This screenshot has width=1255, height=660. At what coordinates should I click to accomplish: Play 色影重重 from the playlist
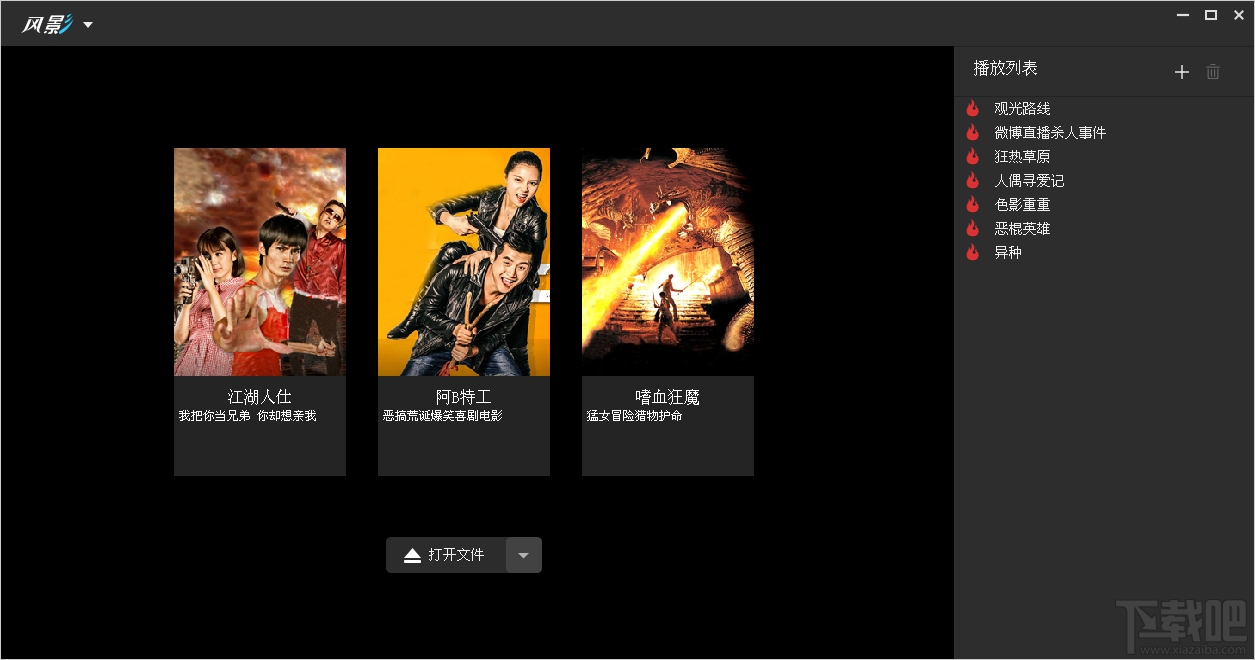click(1021, 205)
